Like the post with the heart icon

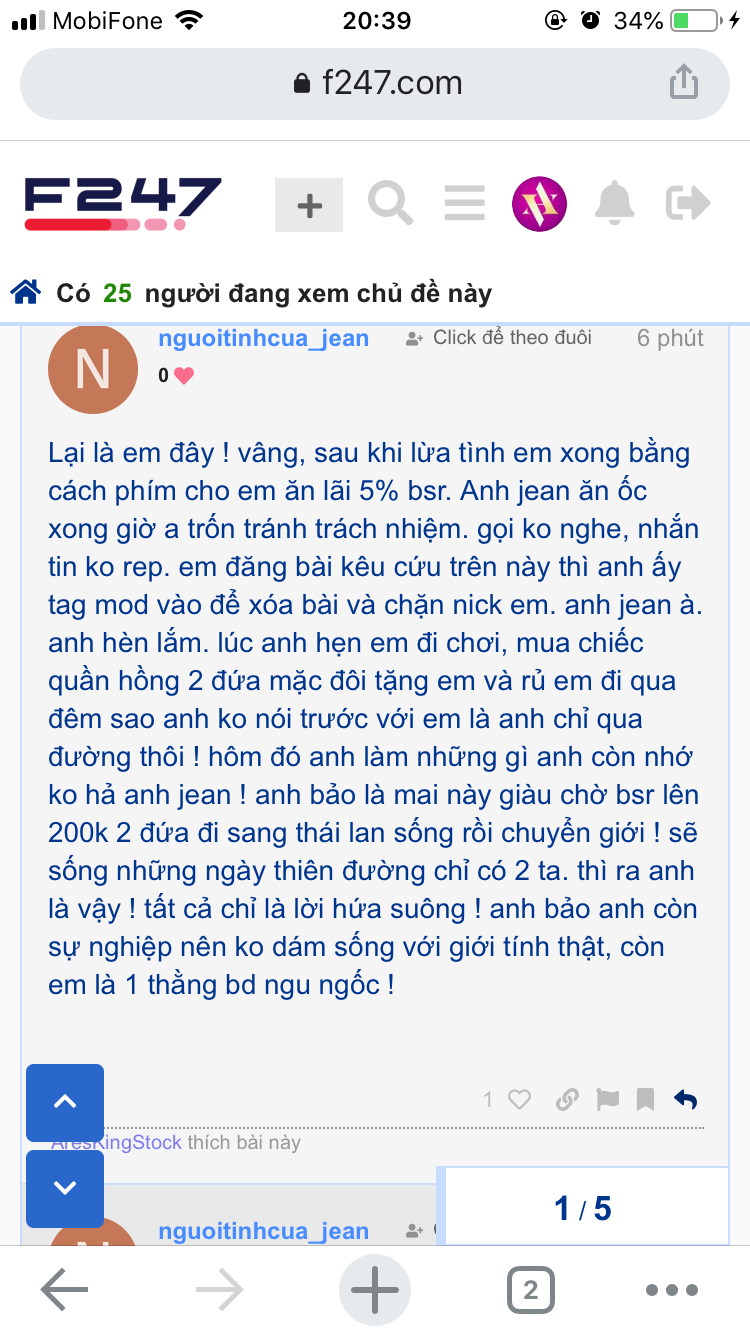click(x=519, y=1100)
